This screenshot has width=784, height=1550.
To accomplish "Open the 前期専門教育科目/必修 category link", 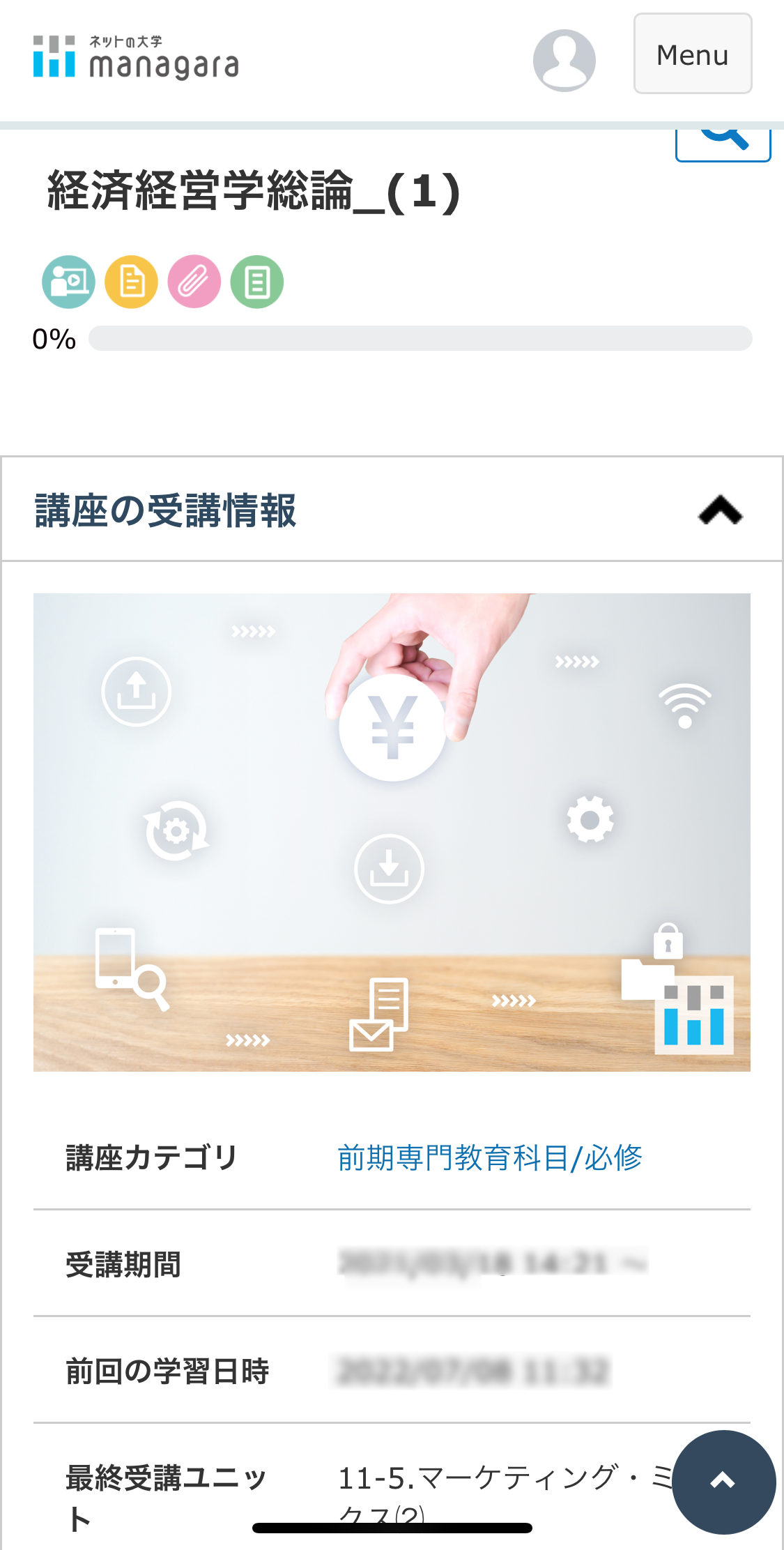I will point(489,1157).
